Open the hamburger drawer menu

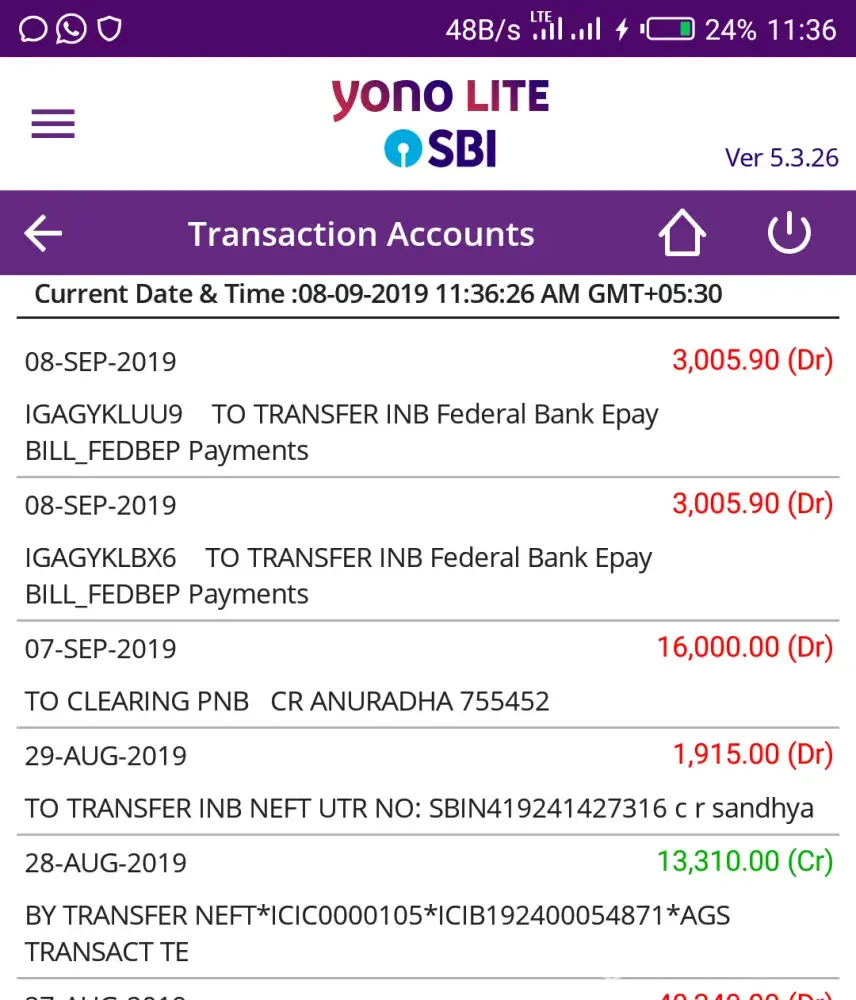(x=53, y=124)
